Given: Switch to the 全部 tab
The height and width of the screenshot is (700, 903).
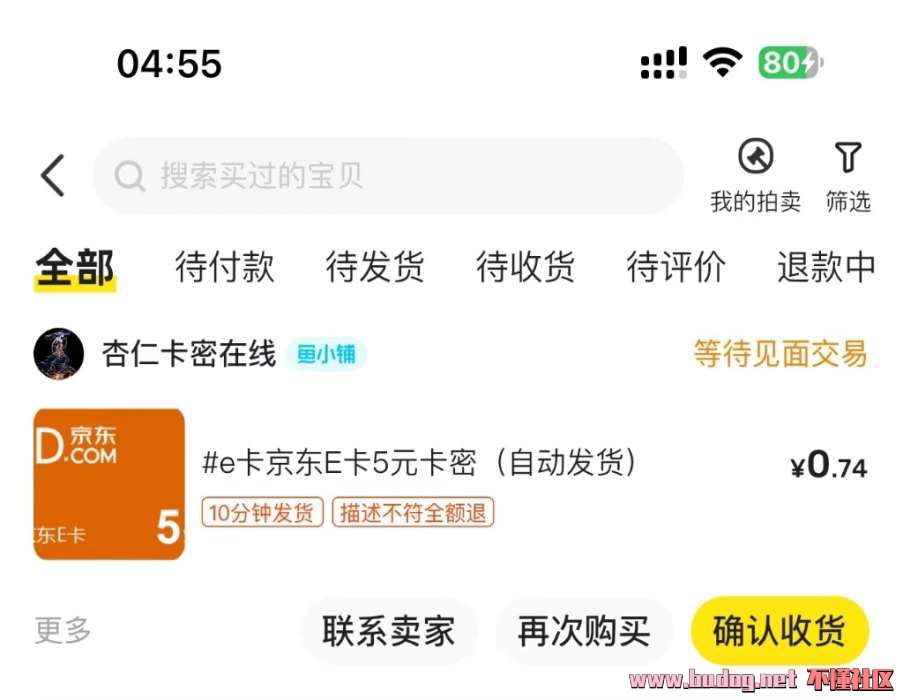Looking at the screenshot, I should tap(75, 267).
